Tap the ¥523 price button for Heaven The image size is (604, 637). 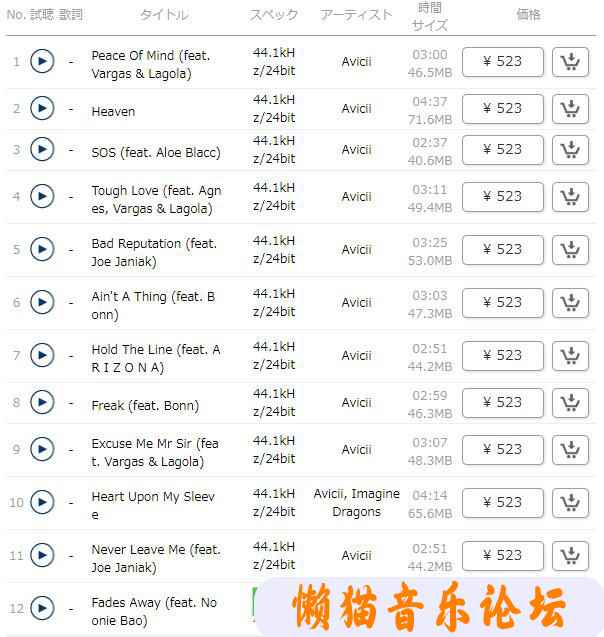tap(502, 108)
